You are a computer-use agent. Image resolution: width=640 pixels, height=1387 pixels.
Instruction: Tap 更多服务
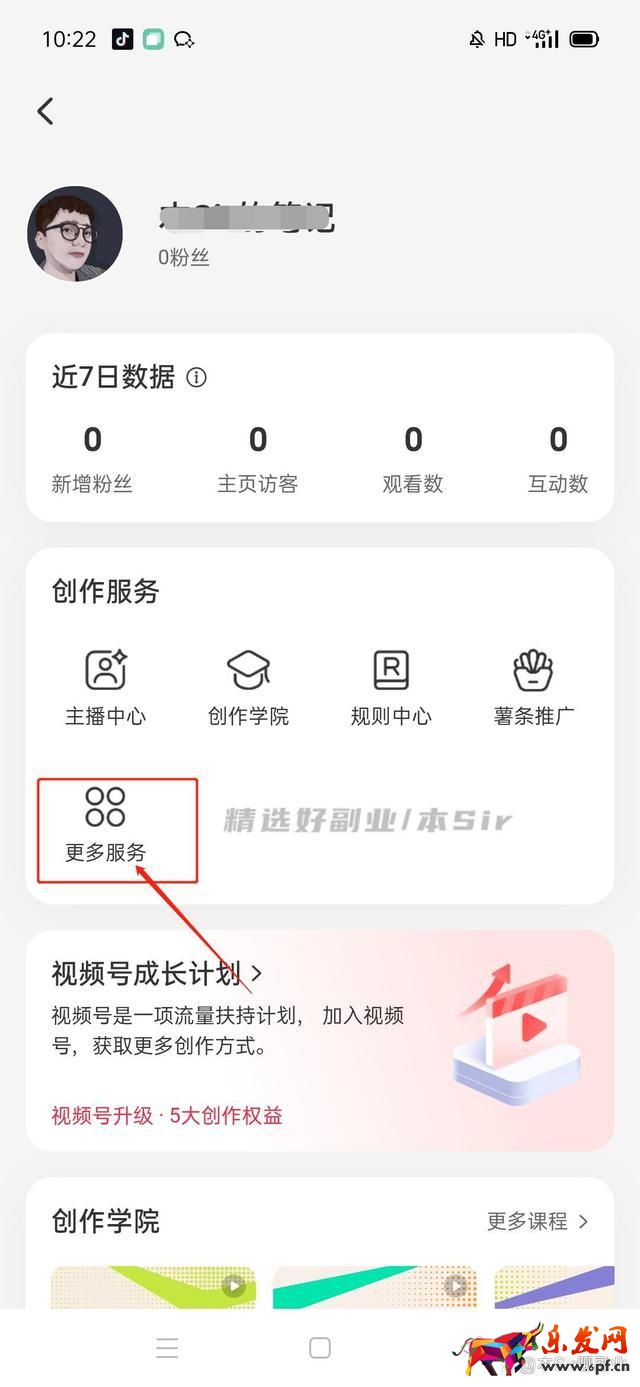(x=106, y=825)
